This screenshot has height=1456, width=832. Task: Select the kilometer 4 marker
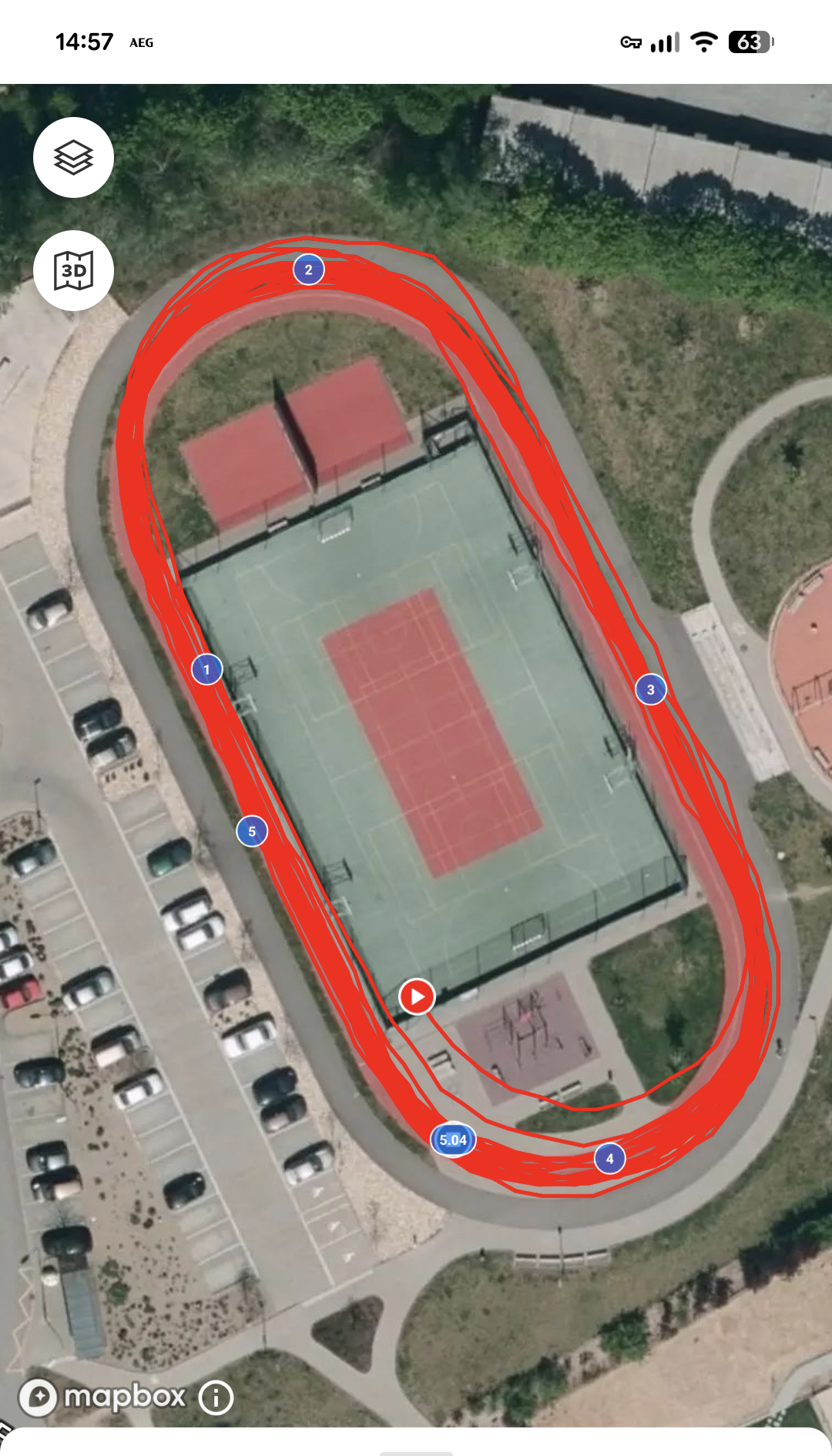point(609,1158)
